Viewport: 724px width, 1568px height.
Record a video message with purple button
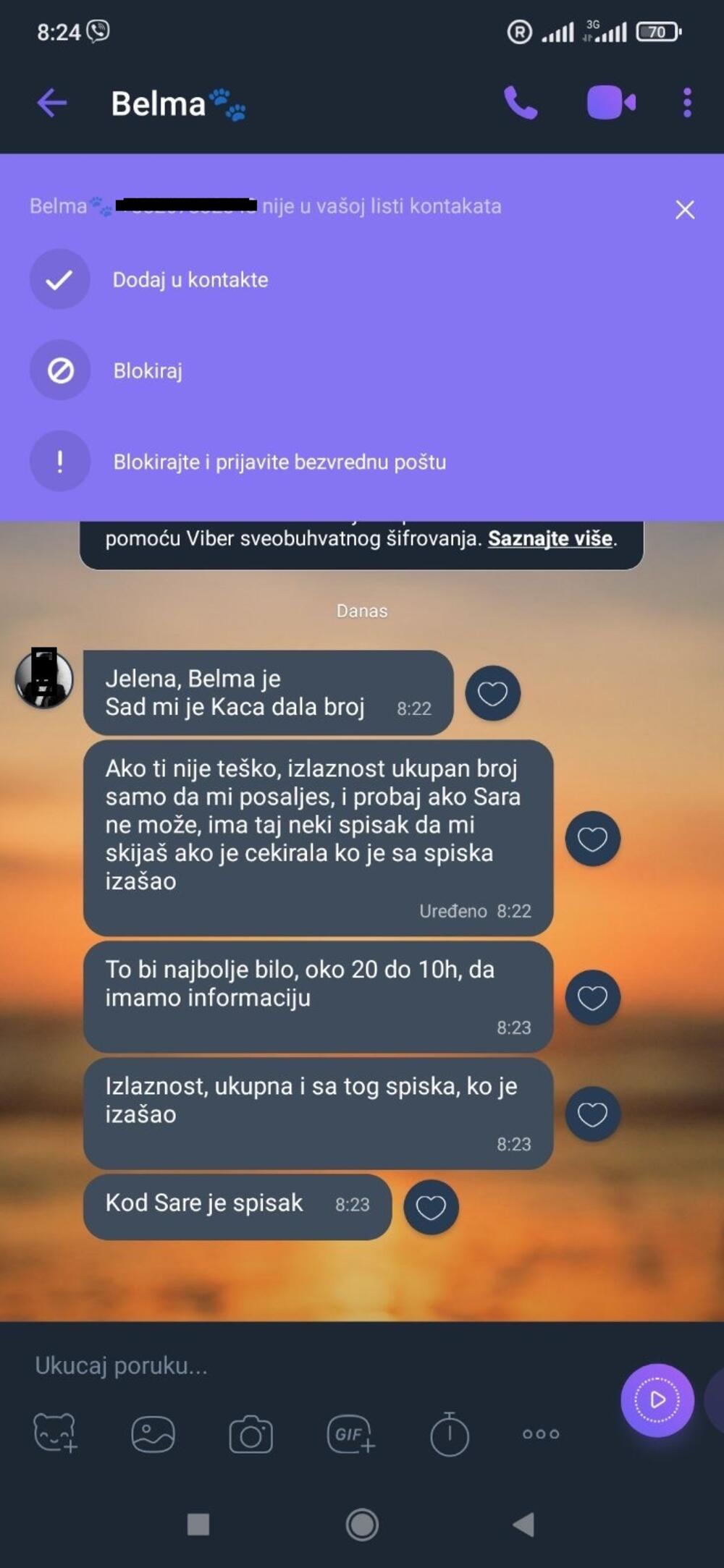click(657, 1400)
